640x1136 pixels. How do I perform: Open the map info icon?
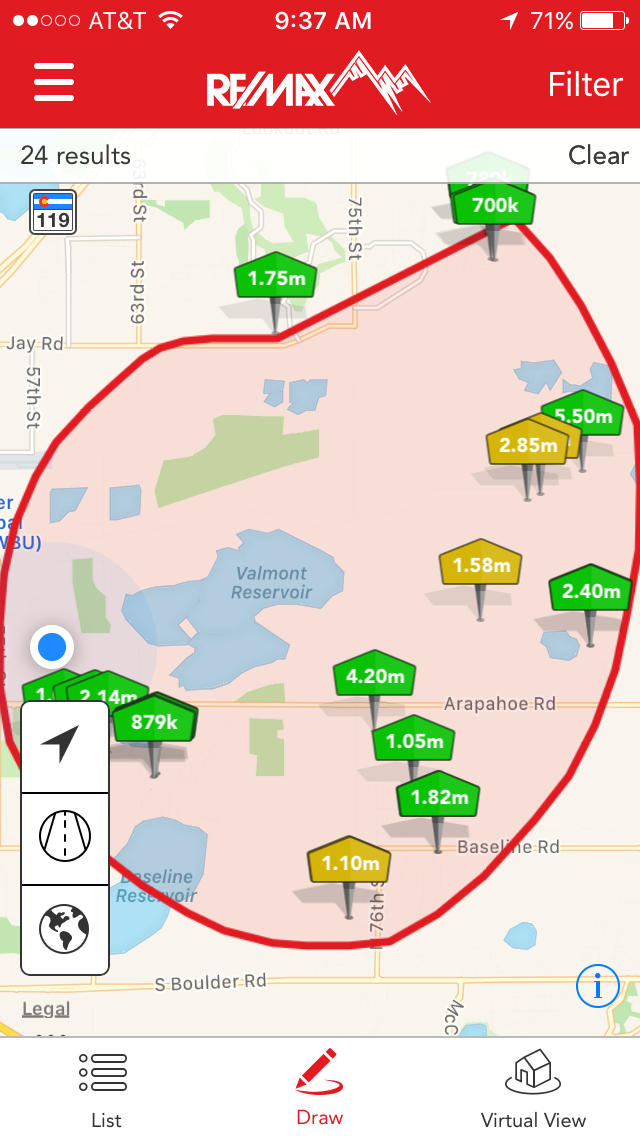pyautogui.click(x=598, y=987)
